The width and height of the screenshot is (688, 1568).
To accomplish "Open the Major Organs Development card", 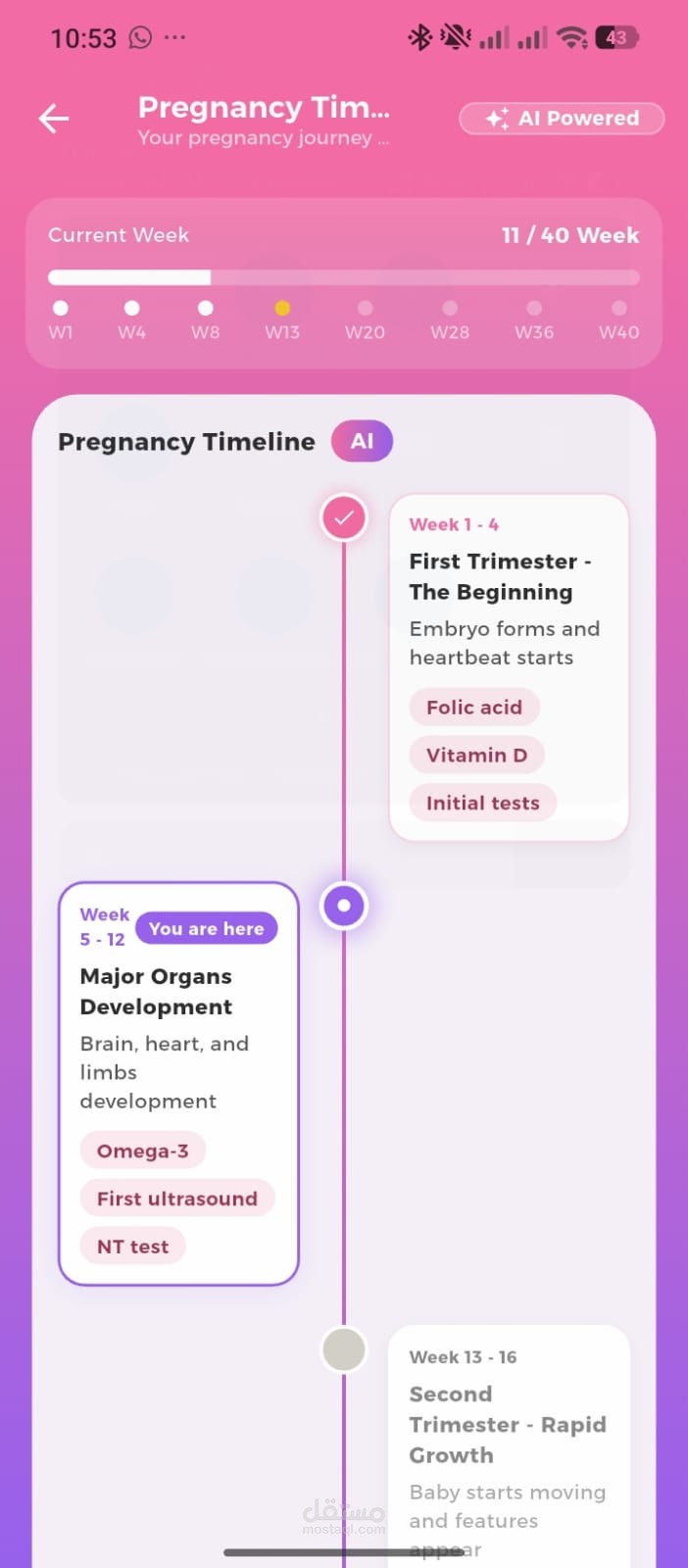I will 178,1084.
